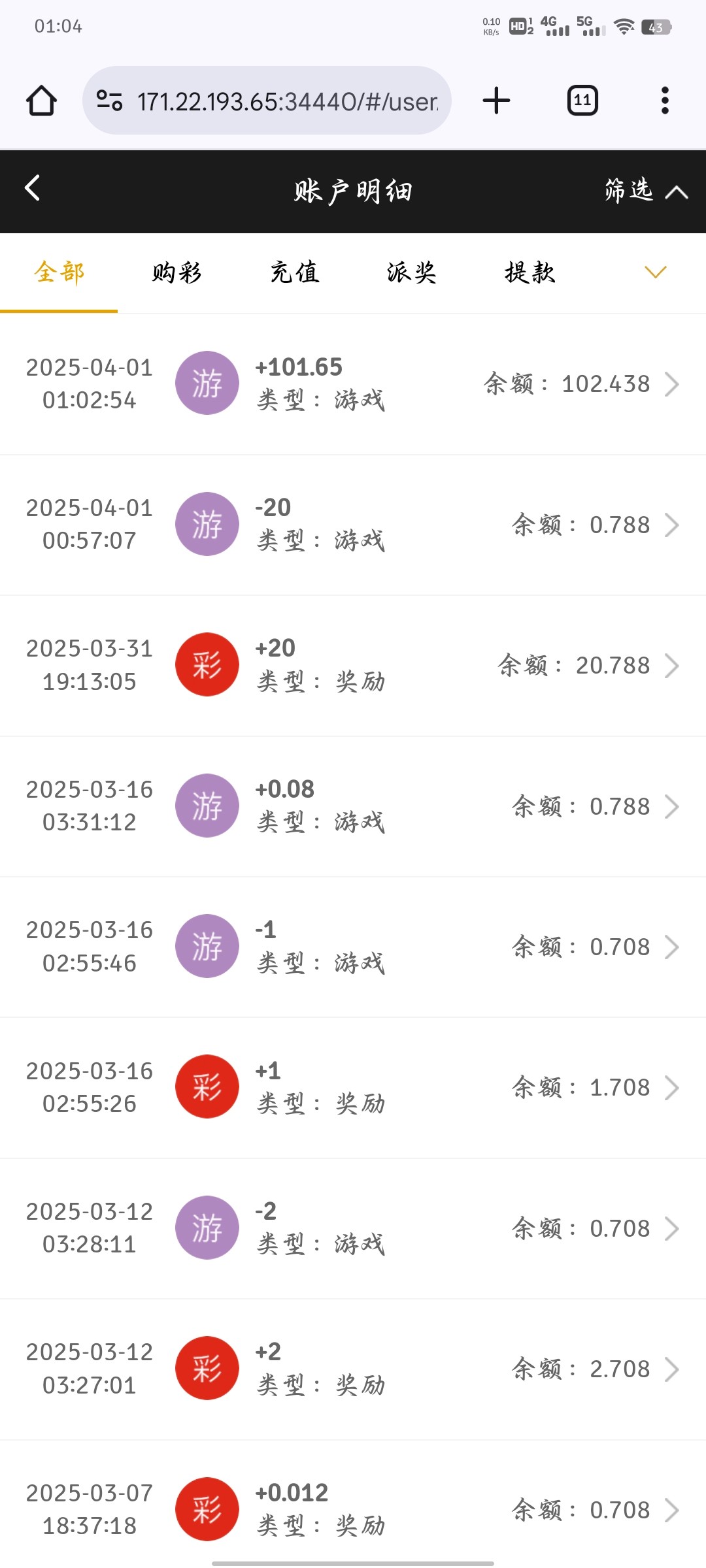Open the -2 游戏 transaction record
The image size is (706, 1568).
(x=353, y=1228)
